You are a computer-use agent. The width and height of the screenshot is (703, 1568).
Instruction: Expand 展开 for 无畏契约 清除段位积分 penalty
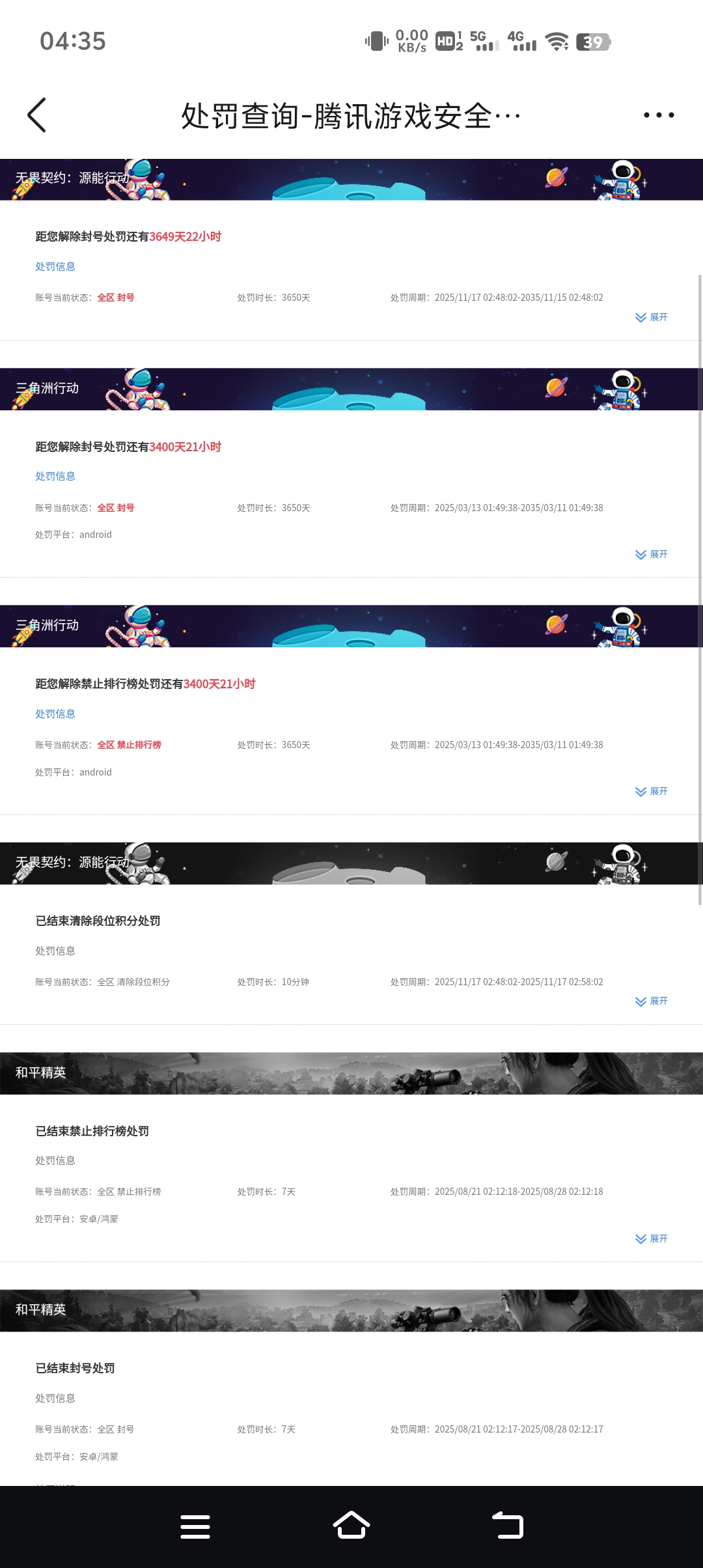pos(652,1001)
